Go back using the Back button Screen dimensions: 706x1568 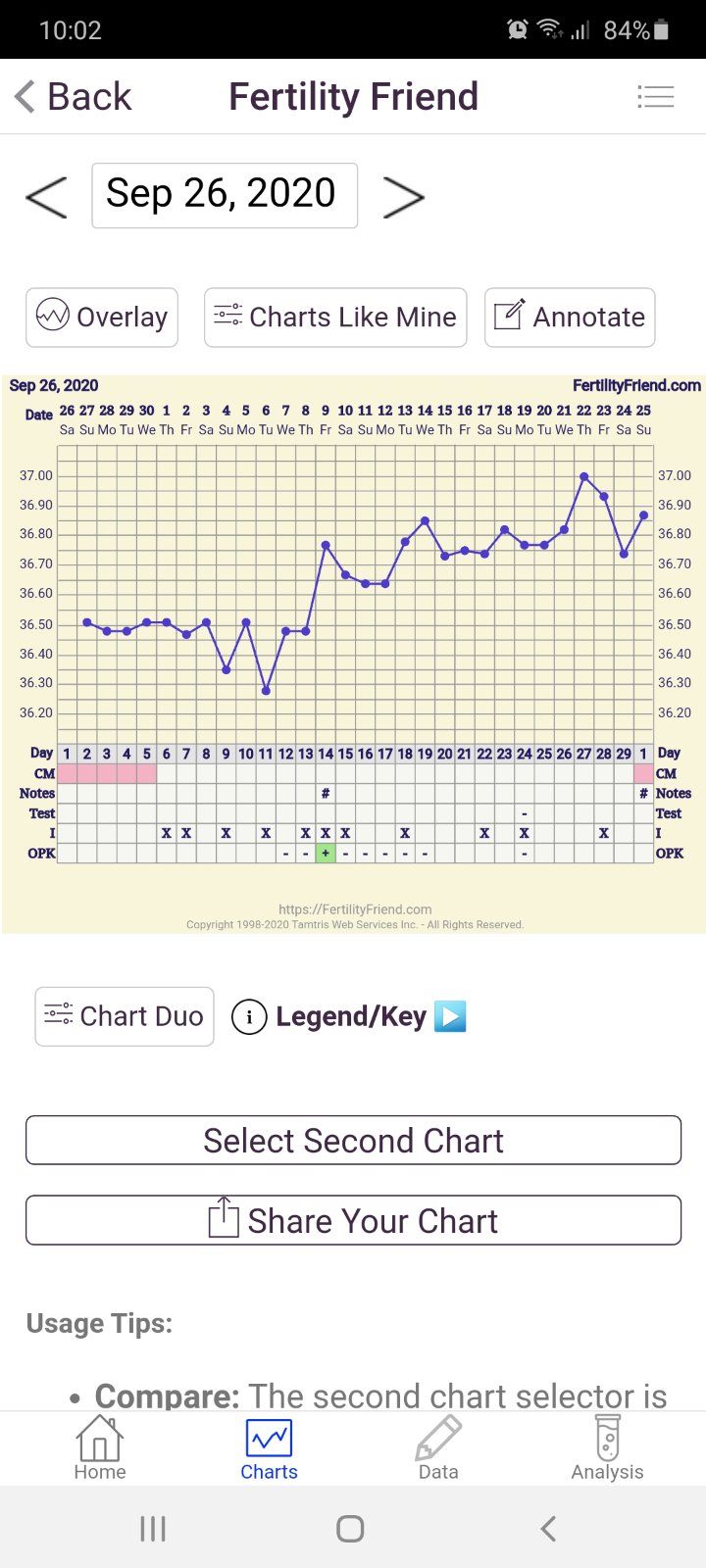point(74,97)
